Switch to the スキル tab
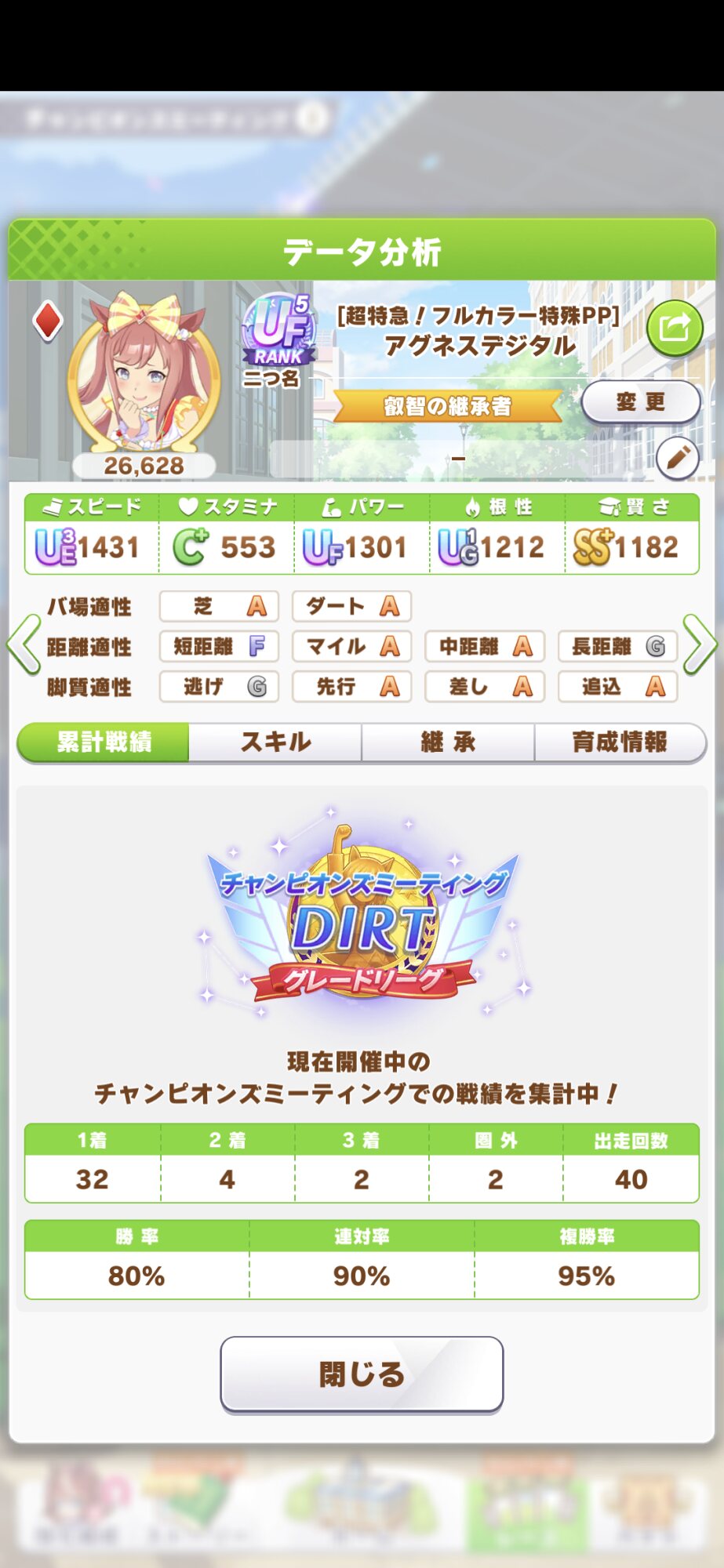 click(275, 742)
